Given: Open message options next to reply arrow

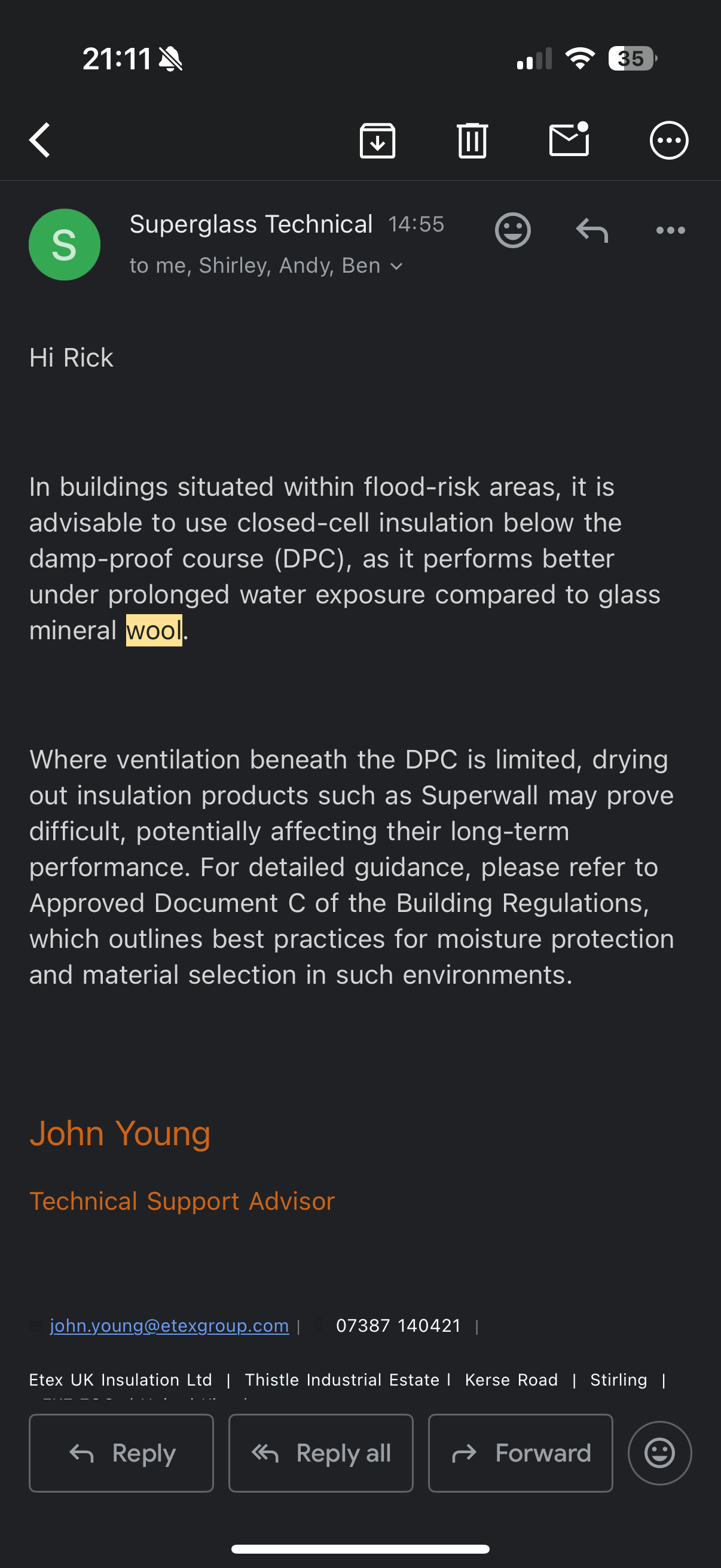Looking at the screenshot, I should pos(671,230).
